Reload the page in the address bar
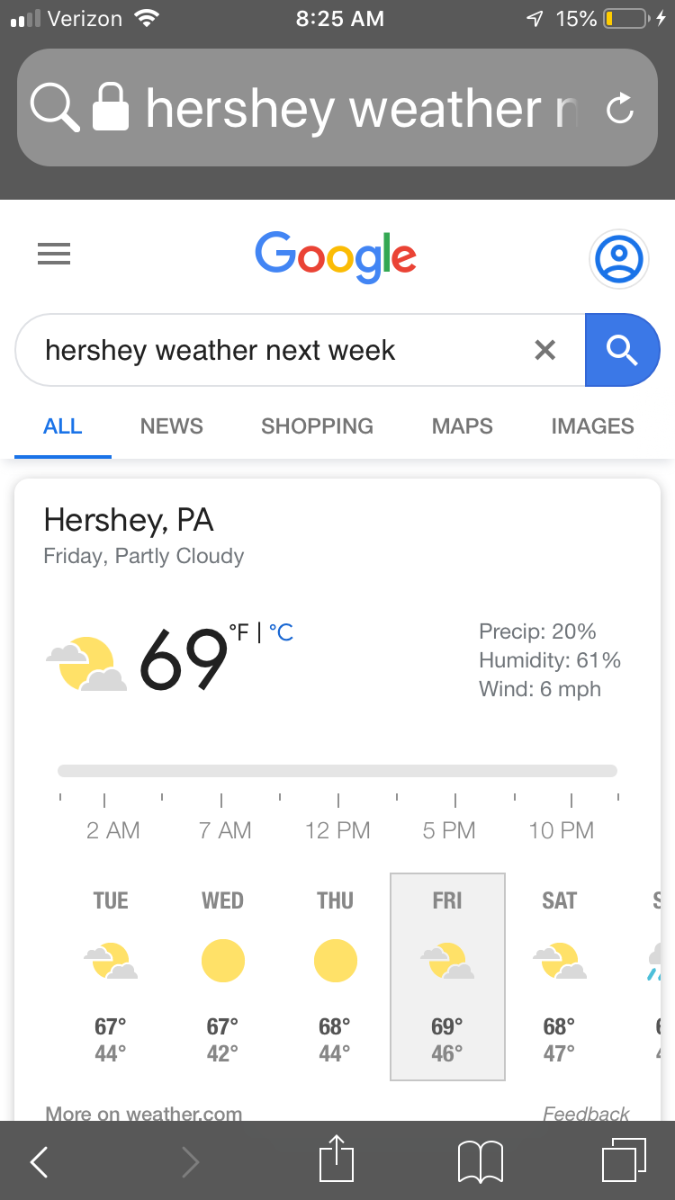 tap(620, 108)
